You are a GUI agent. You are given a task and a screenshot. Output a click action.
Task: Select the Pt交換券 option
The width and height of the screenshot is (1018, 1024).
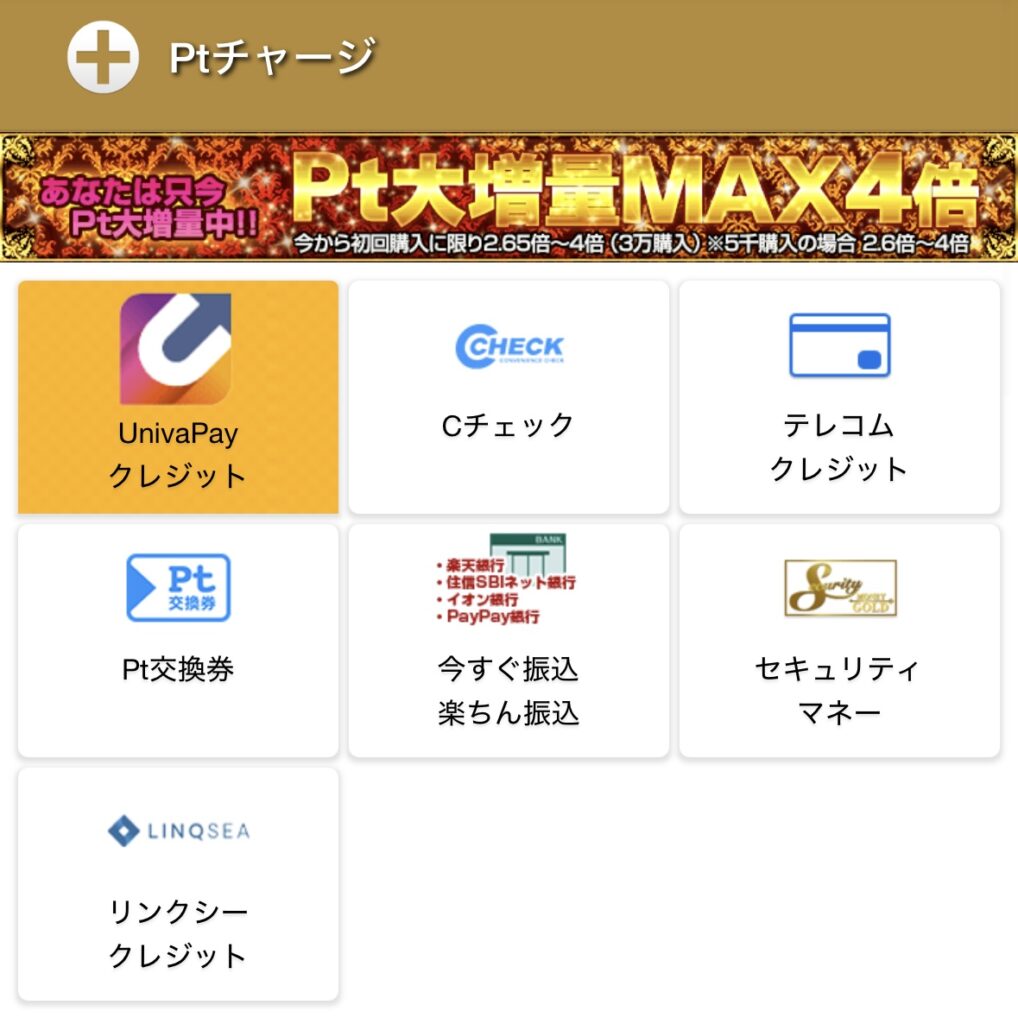[178, 640]
